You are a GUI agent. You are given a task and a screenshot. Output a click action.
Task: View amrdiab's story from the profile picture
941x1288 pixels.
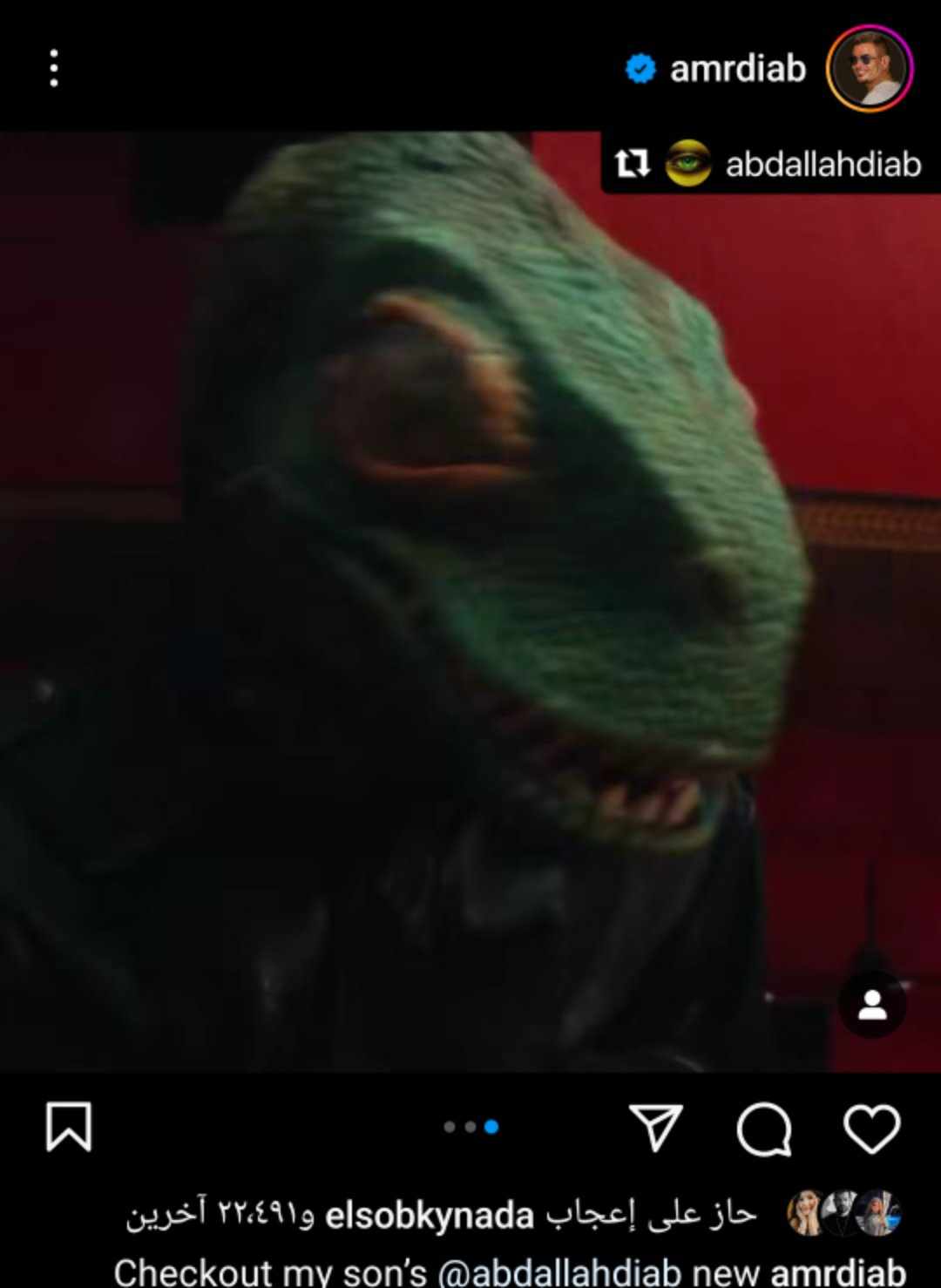869,69
